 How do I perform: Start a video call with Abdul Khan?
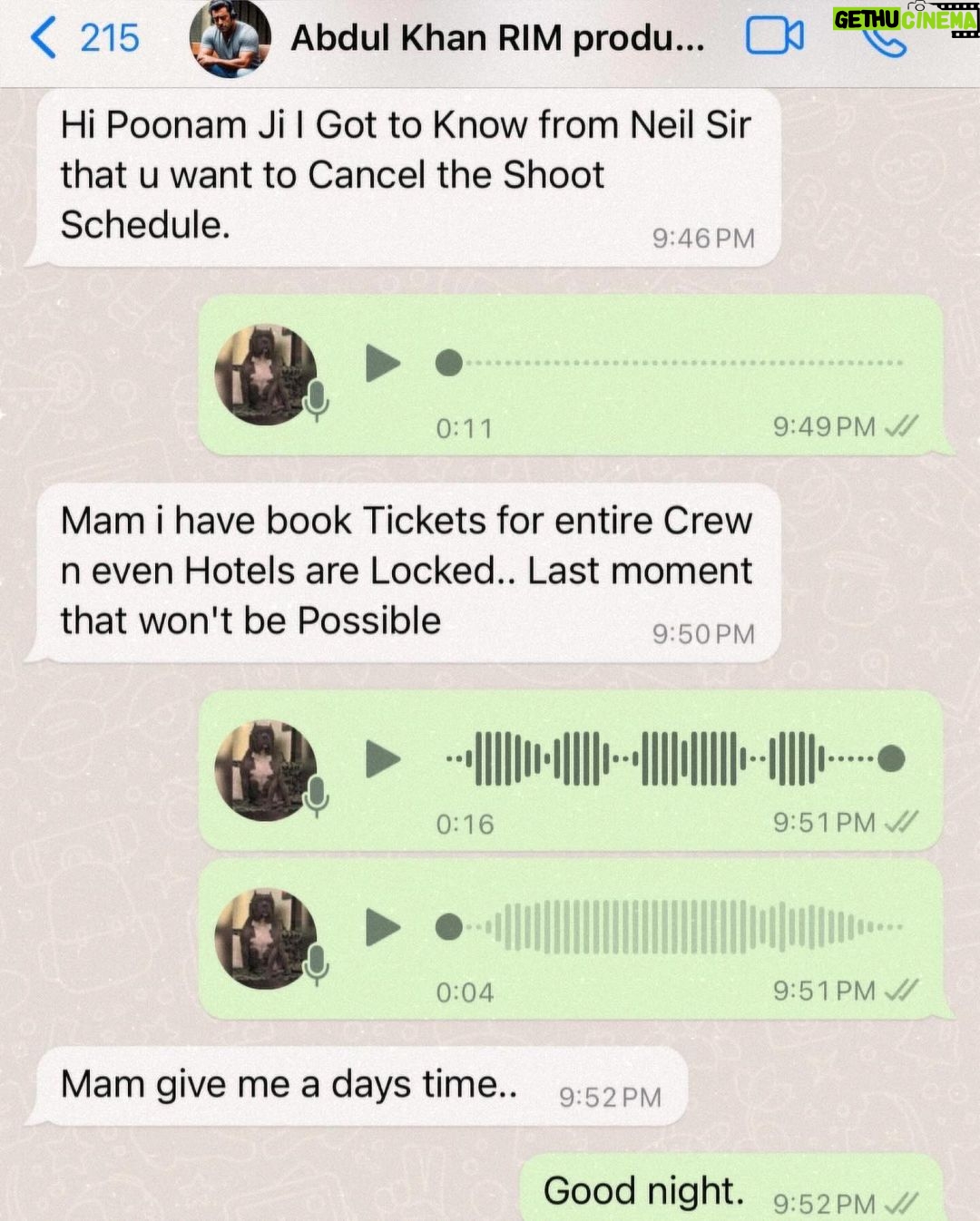click(x=774, y=37)
